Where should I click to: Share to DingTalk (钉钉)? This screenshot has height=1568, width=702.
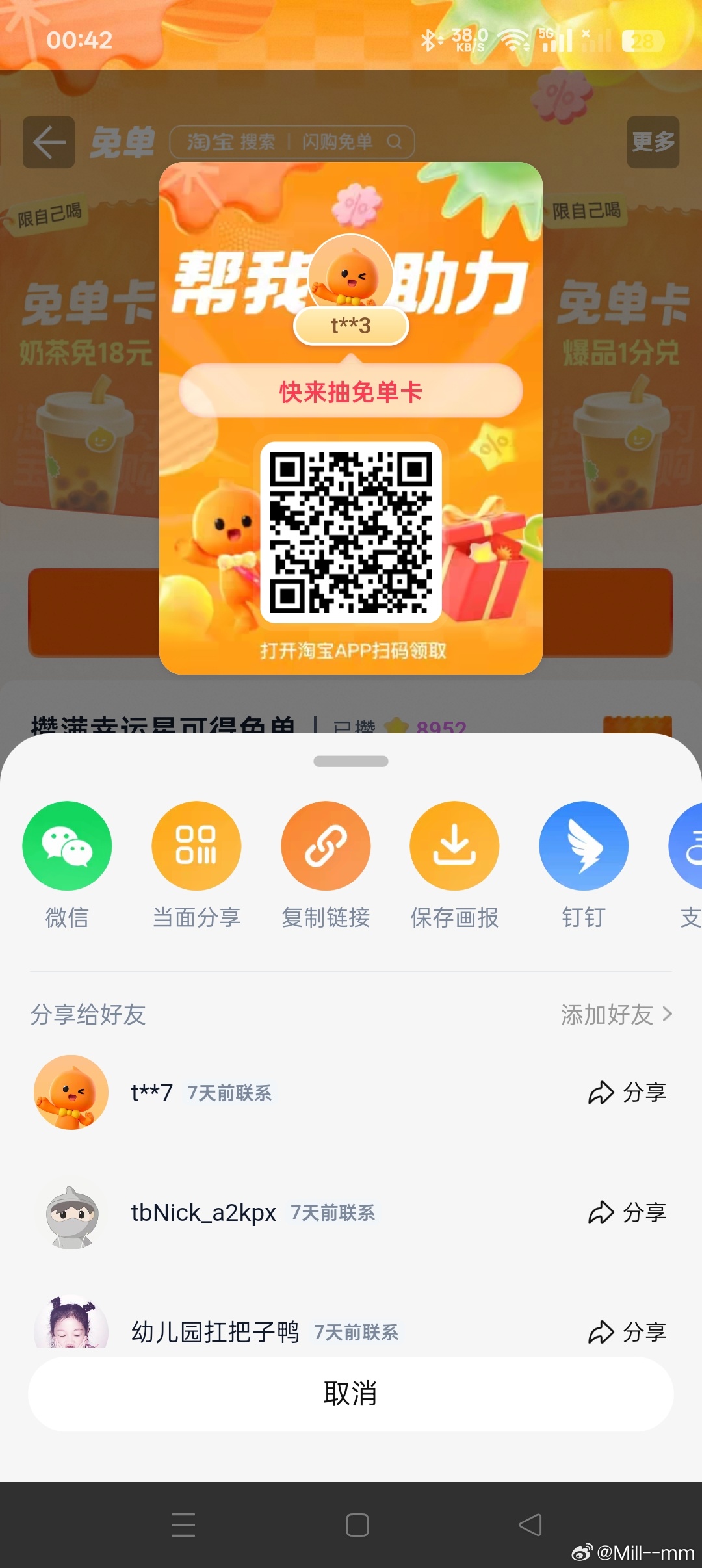pos(584,846)
